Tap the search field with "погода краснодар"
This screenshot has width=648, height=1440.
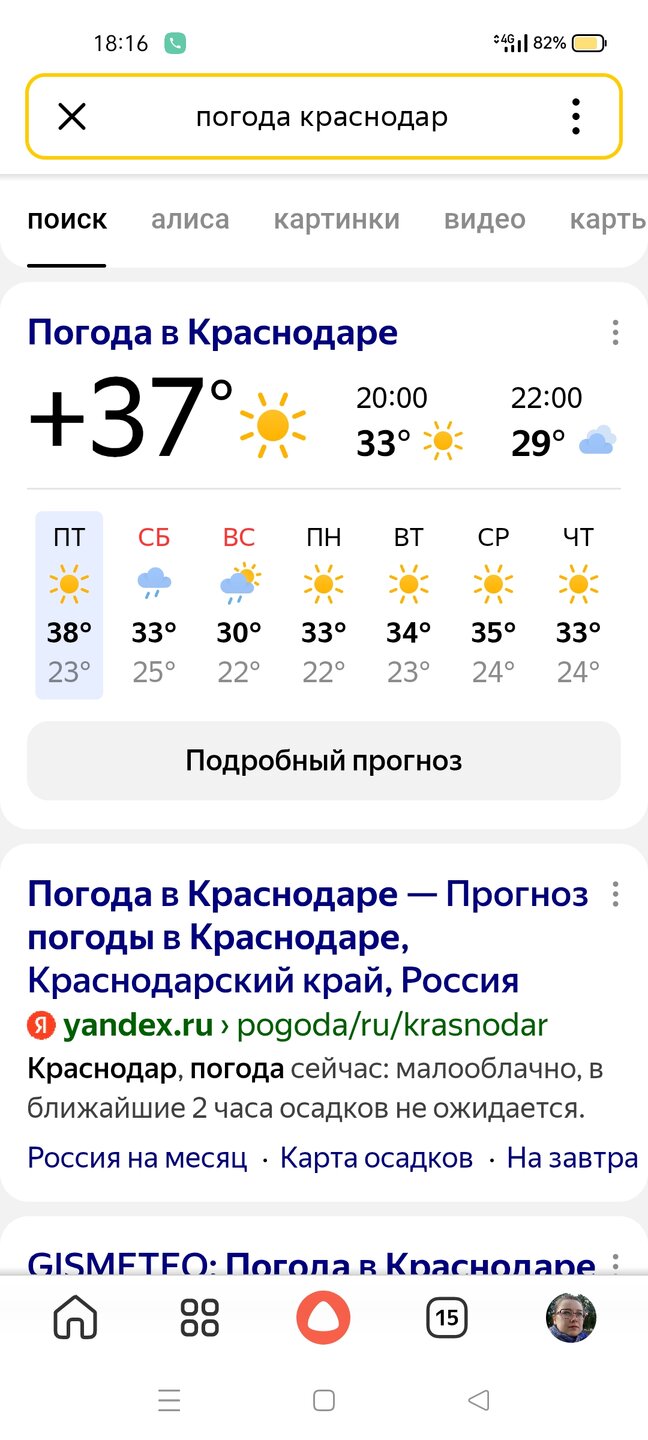[x=322, y=117]
